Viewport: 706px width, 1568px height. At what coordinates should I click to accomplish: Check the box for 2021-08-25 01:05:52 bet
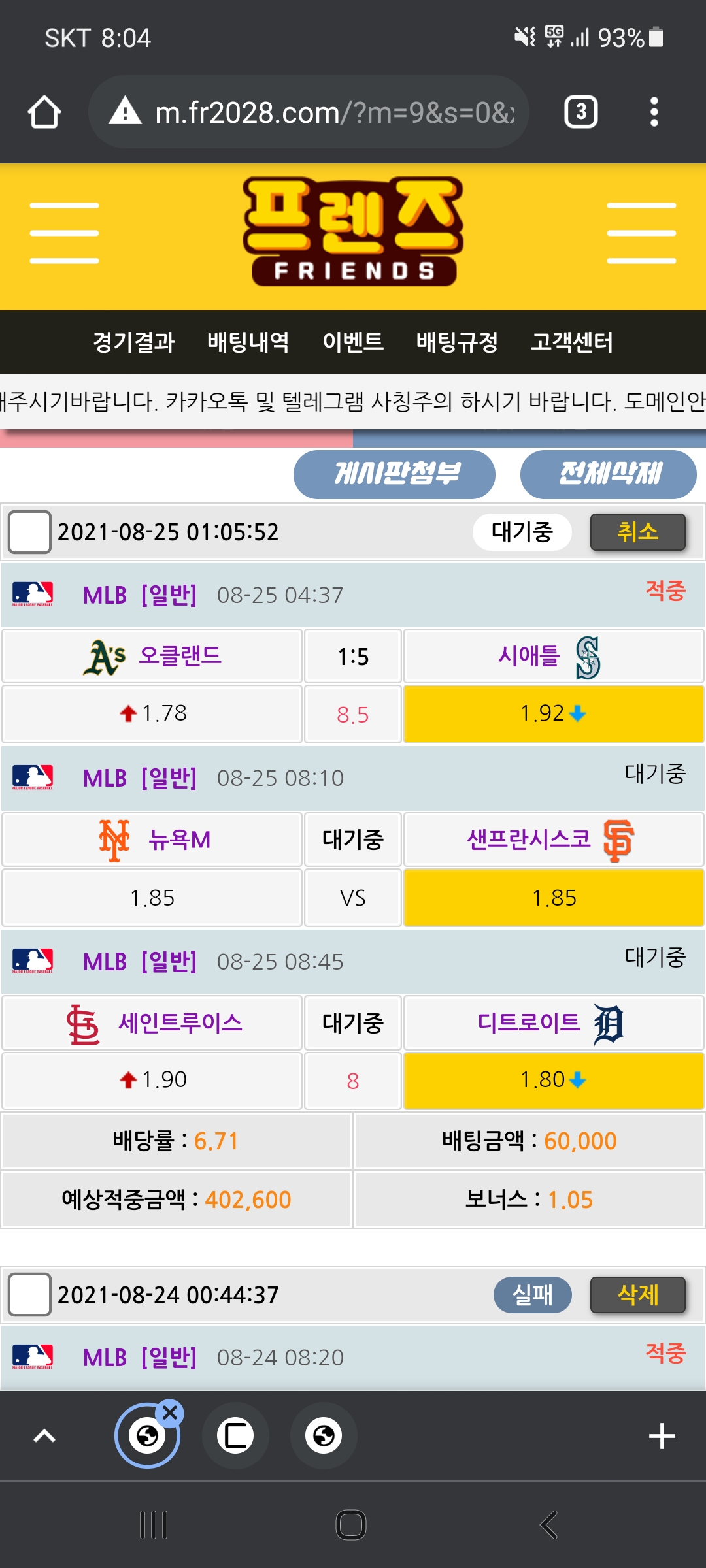click(x=29, y=532)
